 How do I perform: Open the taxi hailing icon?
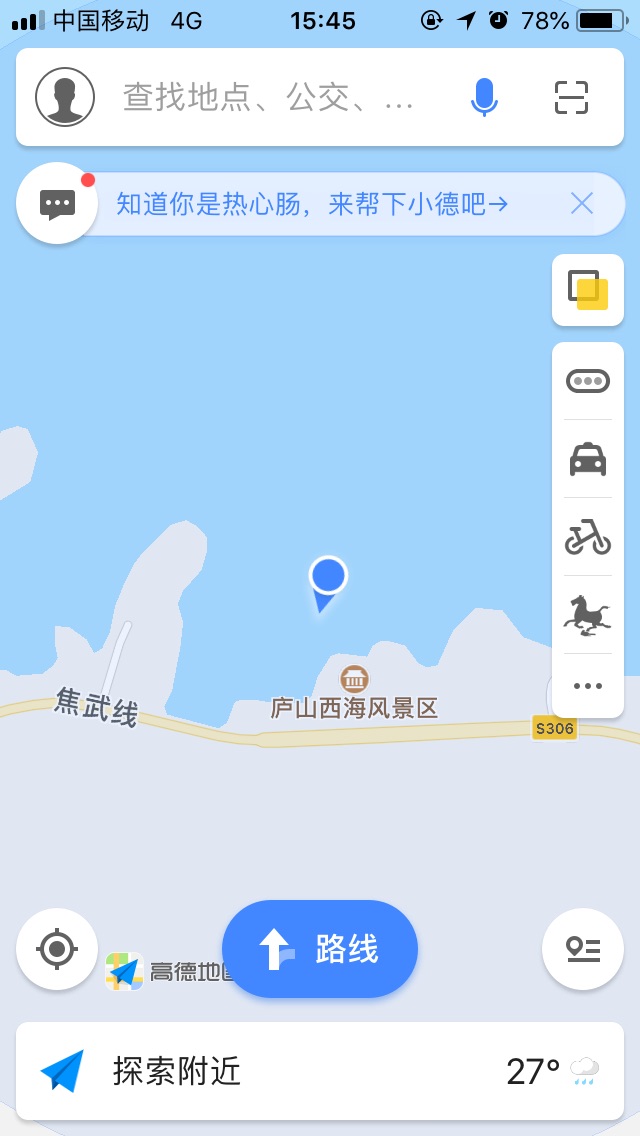[588, 459]
